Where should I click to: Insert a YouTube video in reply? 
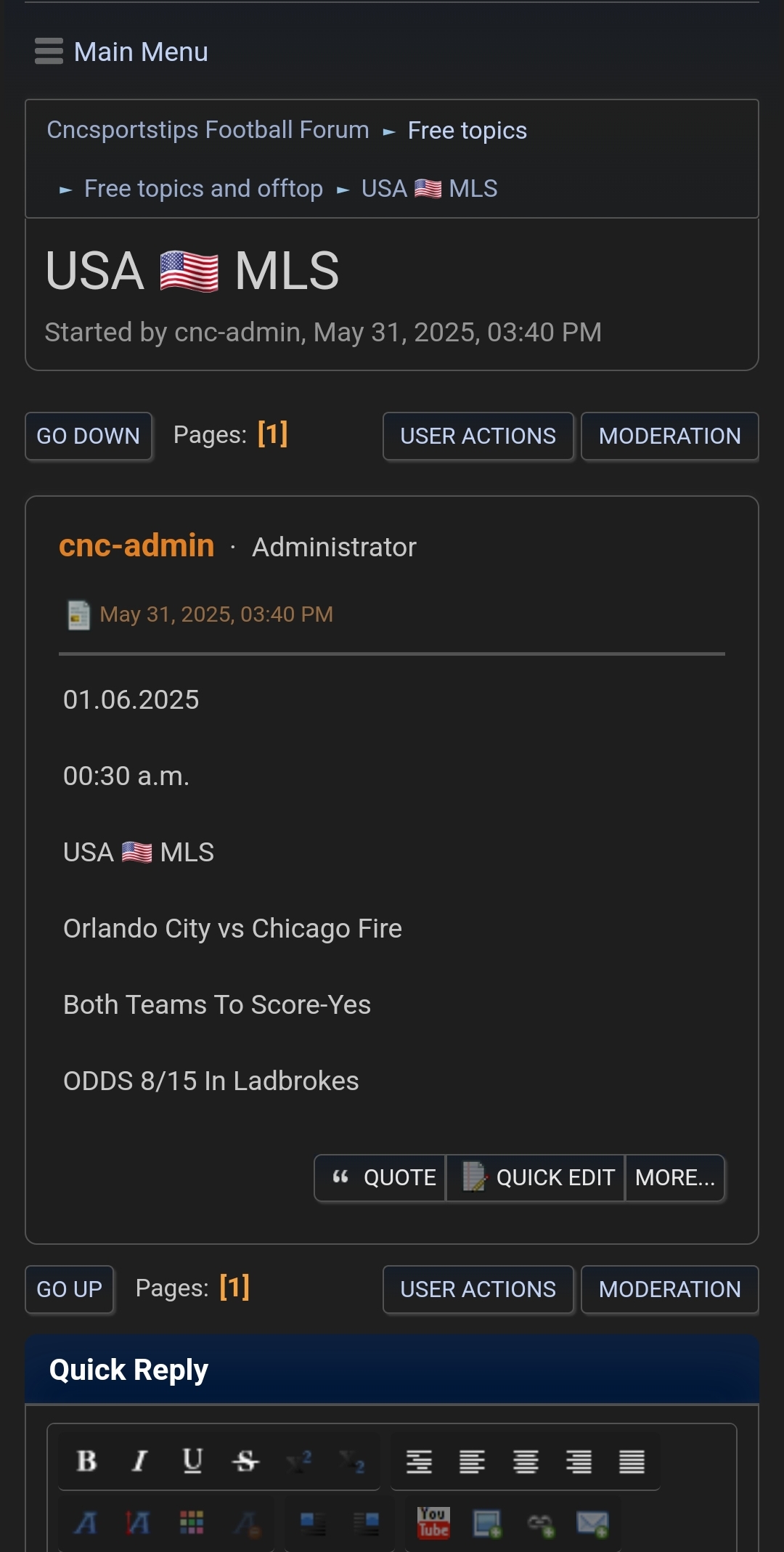[x=433, y=1522]
